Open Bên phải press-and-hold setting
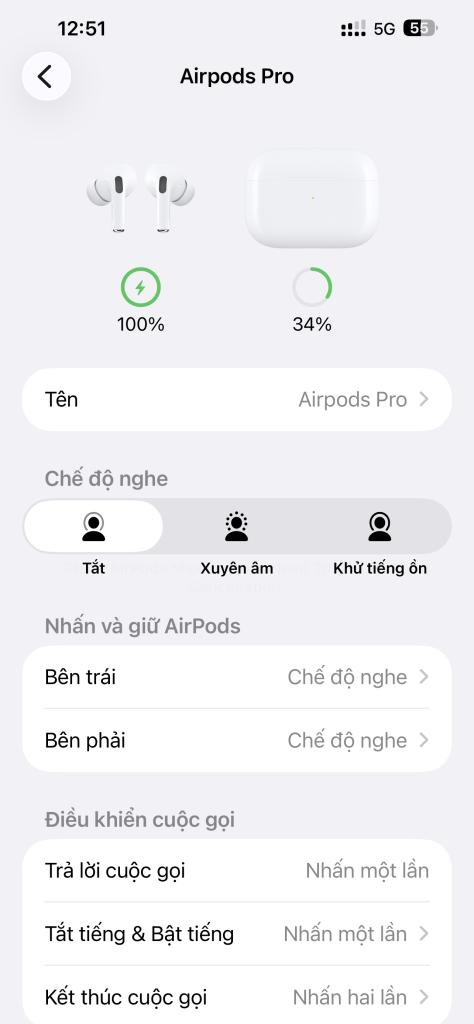474x1024 pixels. 236,741
